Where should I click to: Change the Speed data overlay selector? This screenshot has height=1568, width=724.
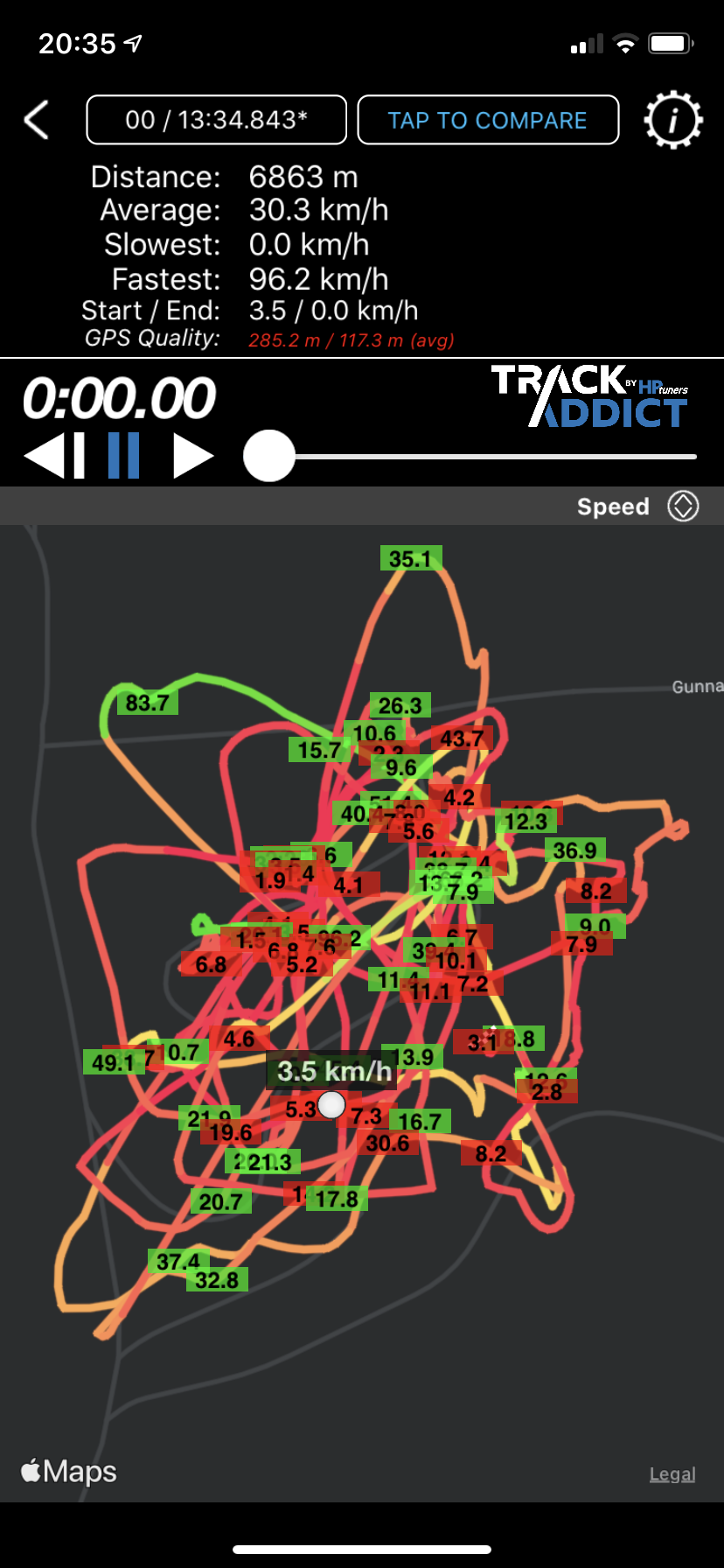pos(682,506)
